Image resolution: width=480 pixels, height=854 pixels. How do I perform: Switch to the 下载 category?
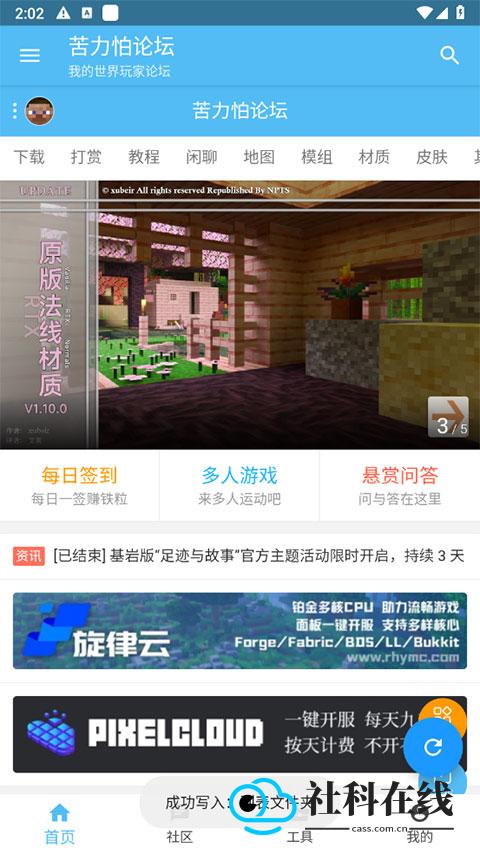[x=29, y=157]
